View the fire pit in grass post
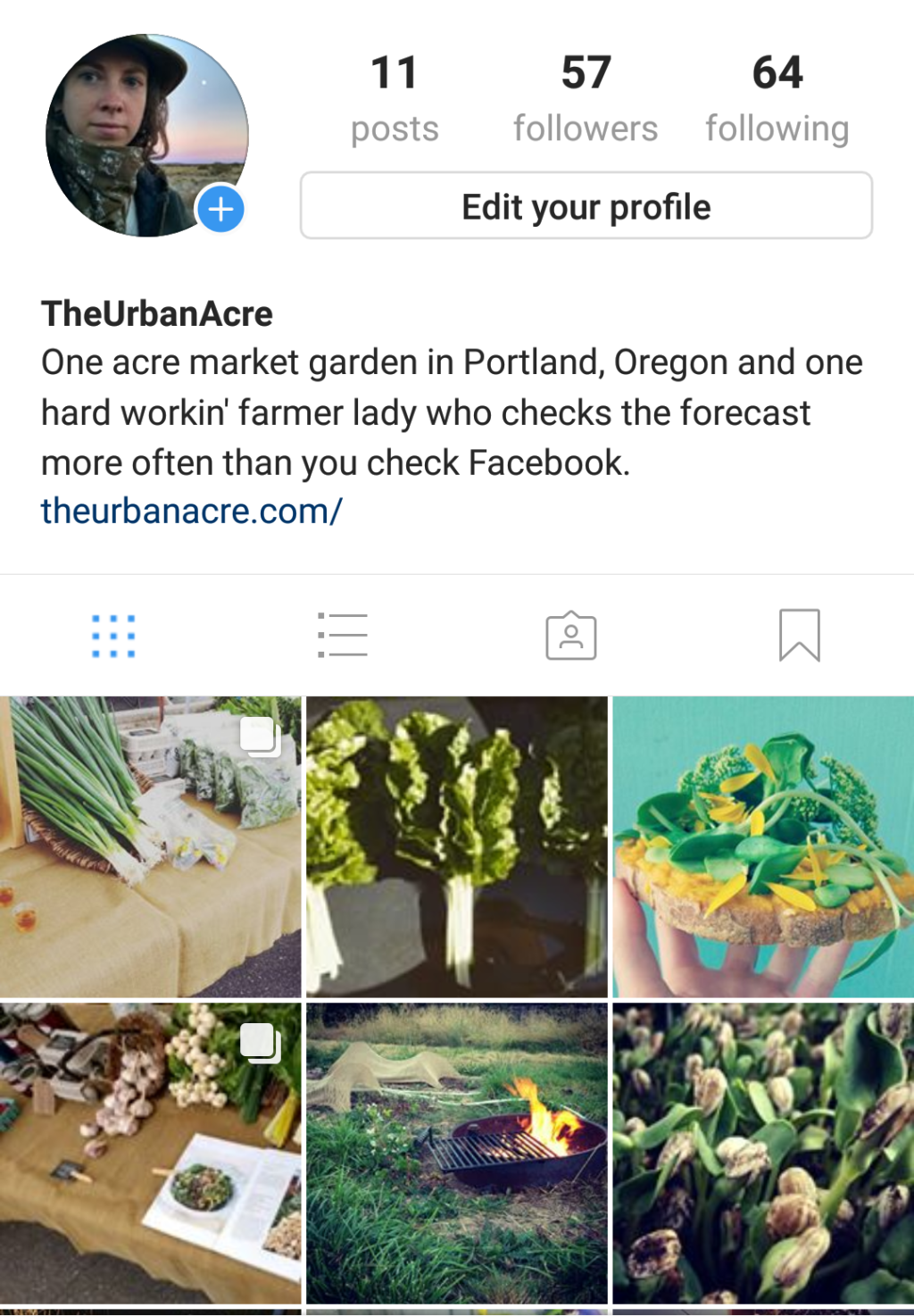914x1316 pixels. click(x=457, y=1153)
